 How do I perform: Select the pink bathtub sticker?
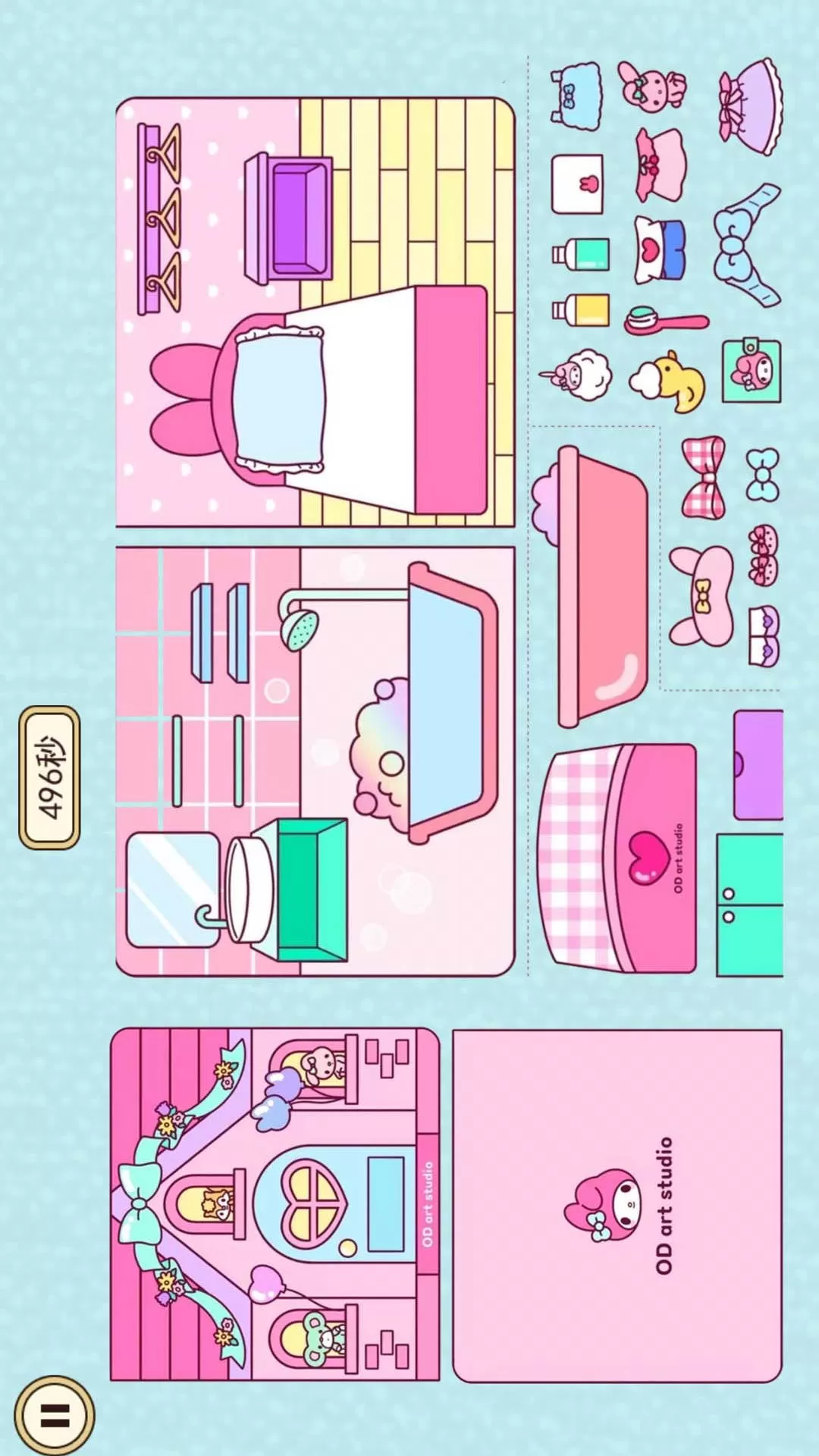593,586
